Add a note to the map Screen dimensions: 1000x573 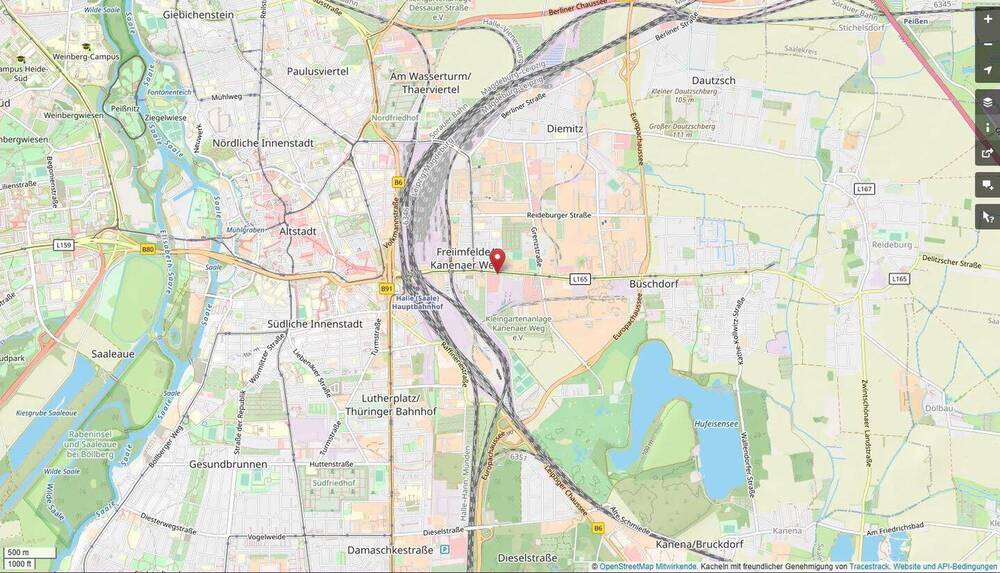tap(987, 185)
